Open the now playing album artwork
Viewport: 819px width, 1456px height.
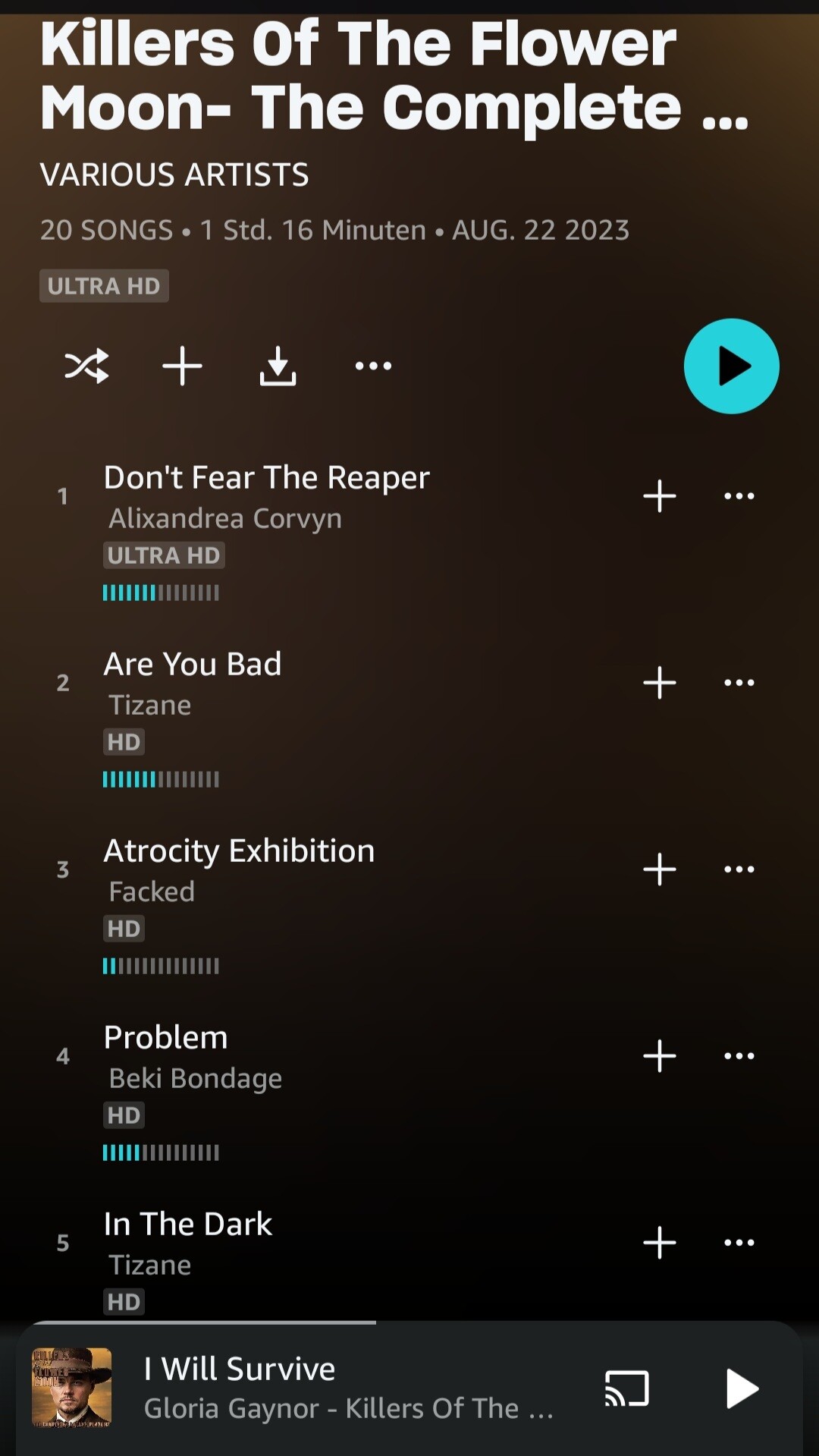point(72,1387)
